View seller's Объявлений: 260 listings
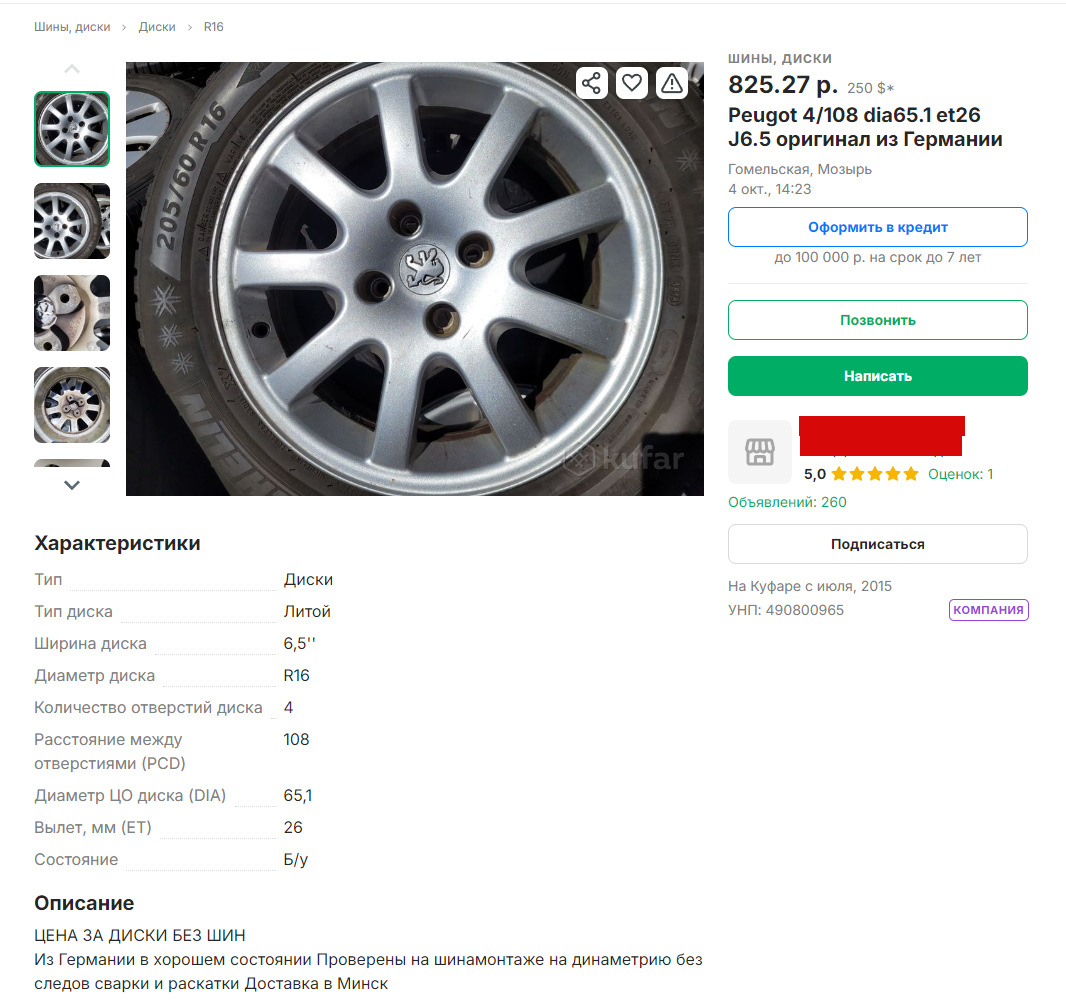This screenshot has height=1008, width=1066. [x=787, y=502]
